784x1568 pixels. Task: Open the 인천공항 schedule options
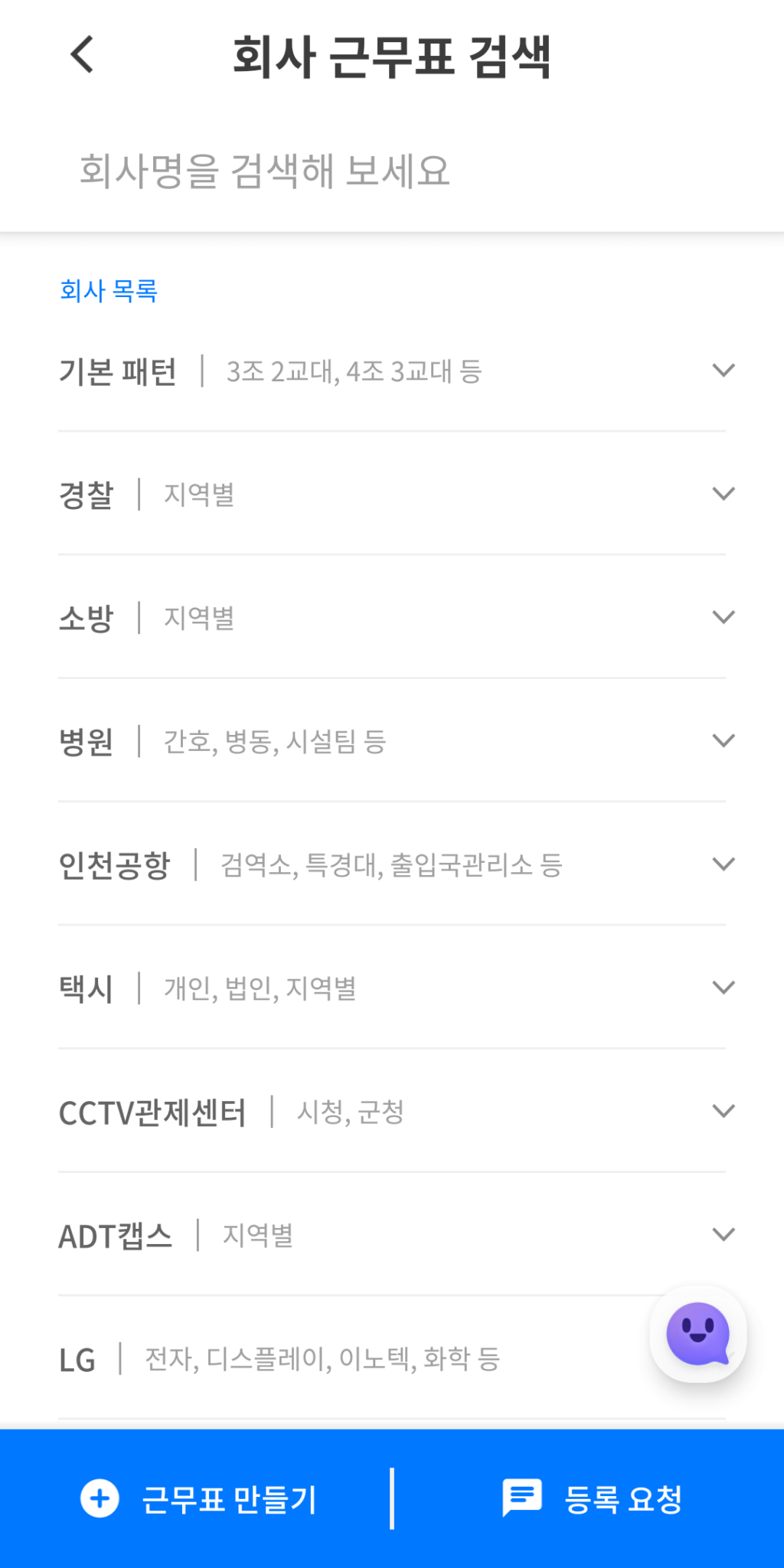click(x=724, y=864)
